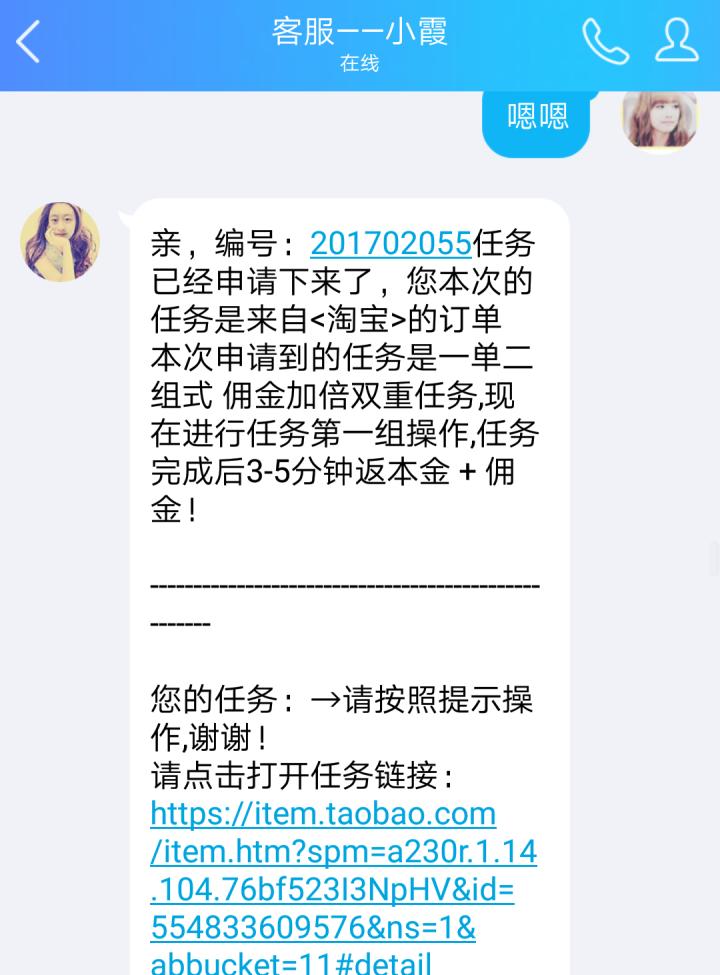Select the left-side customer service avatar

click(x=60, y=242)
